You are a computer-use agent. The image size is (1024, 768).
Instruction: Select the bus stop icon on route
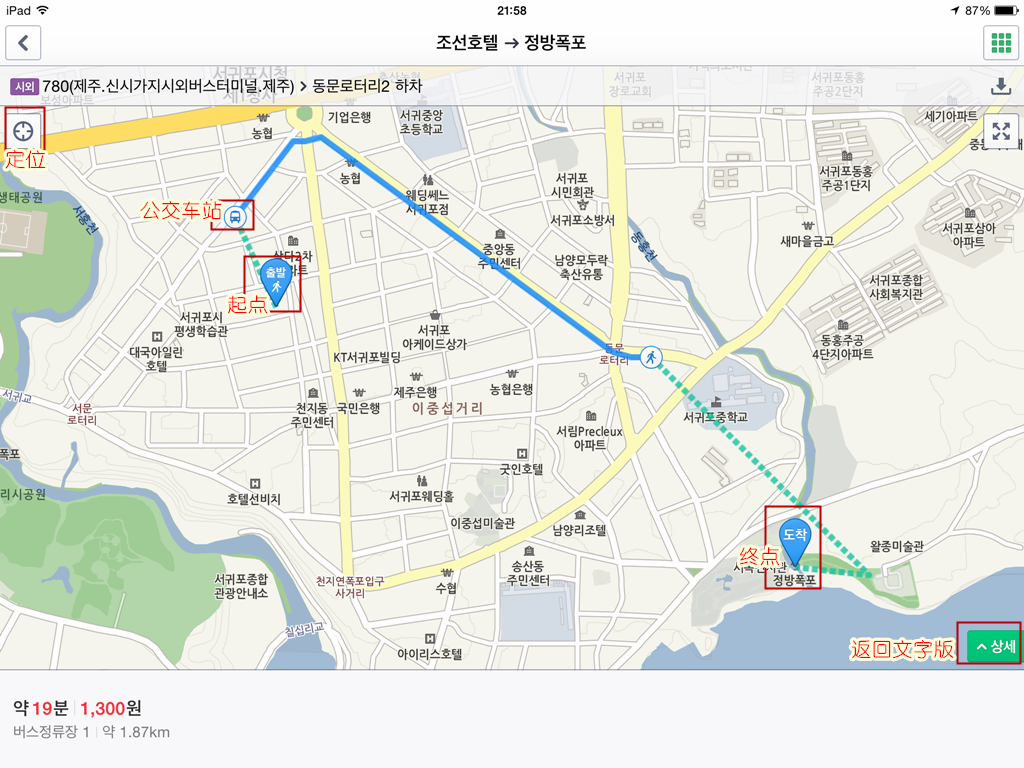(x=233, y=215)
